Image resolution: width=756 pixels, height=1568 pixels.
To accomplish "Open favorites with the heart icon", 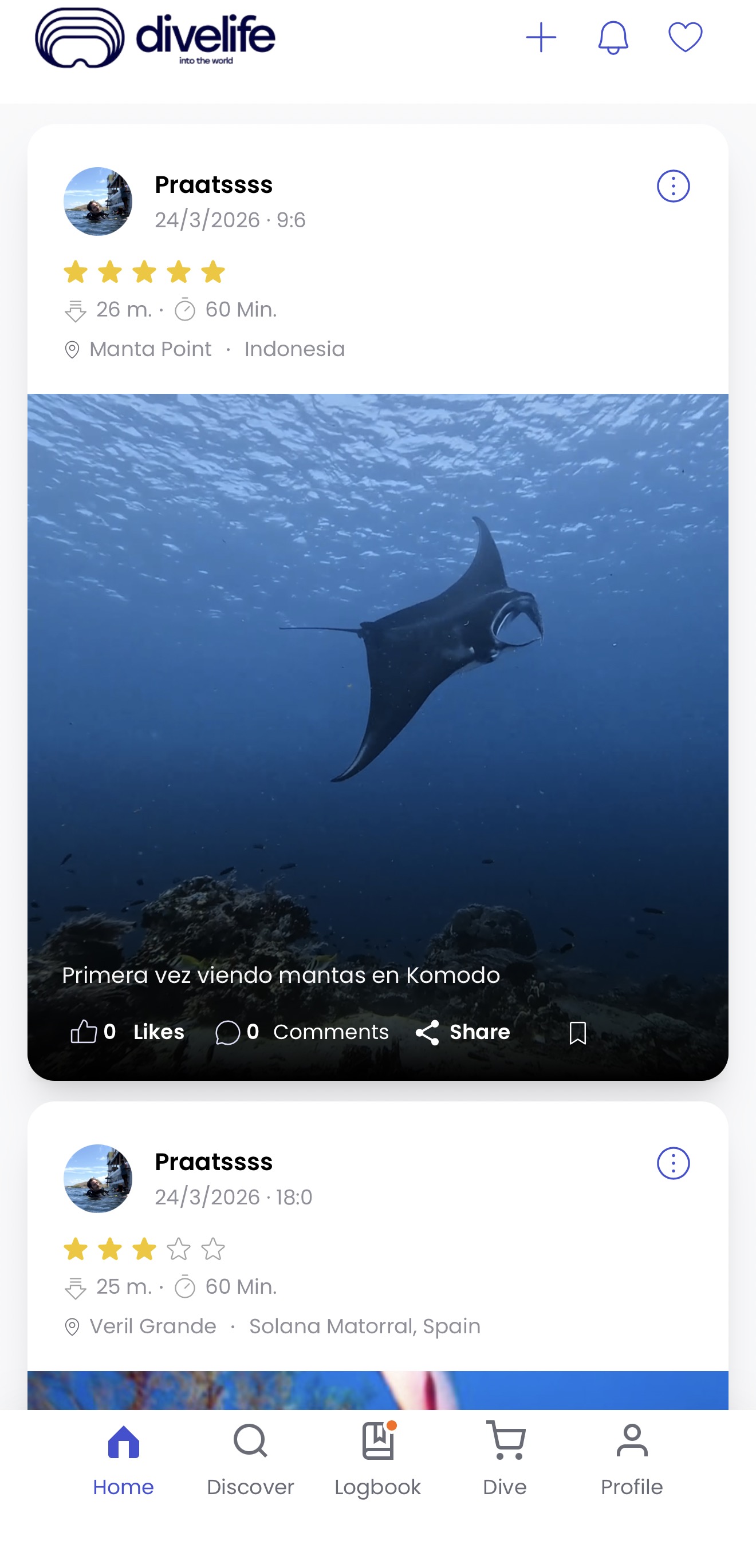I will (686, 37).
